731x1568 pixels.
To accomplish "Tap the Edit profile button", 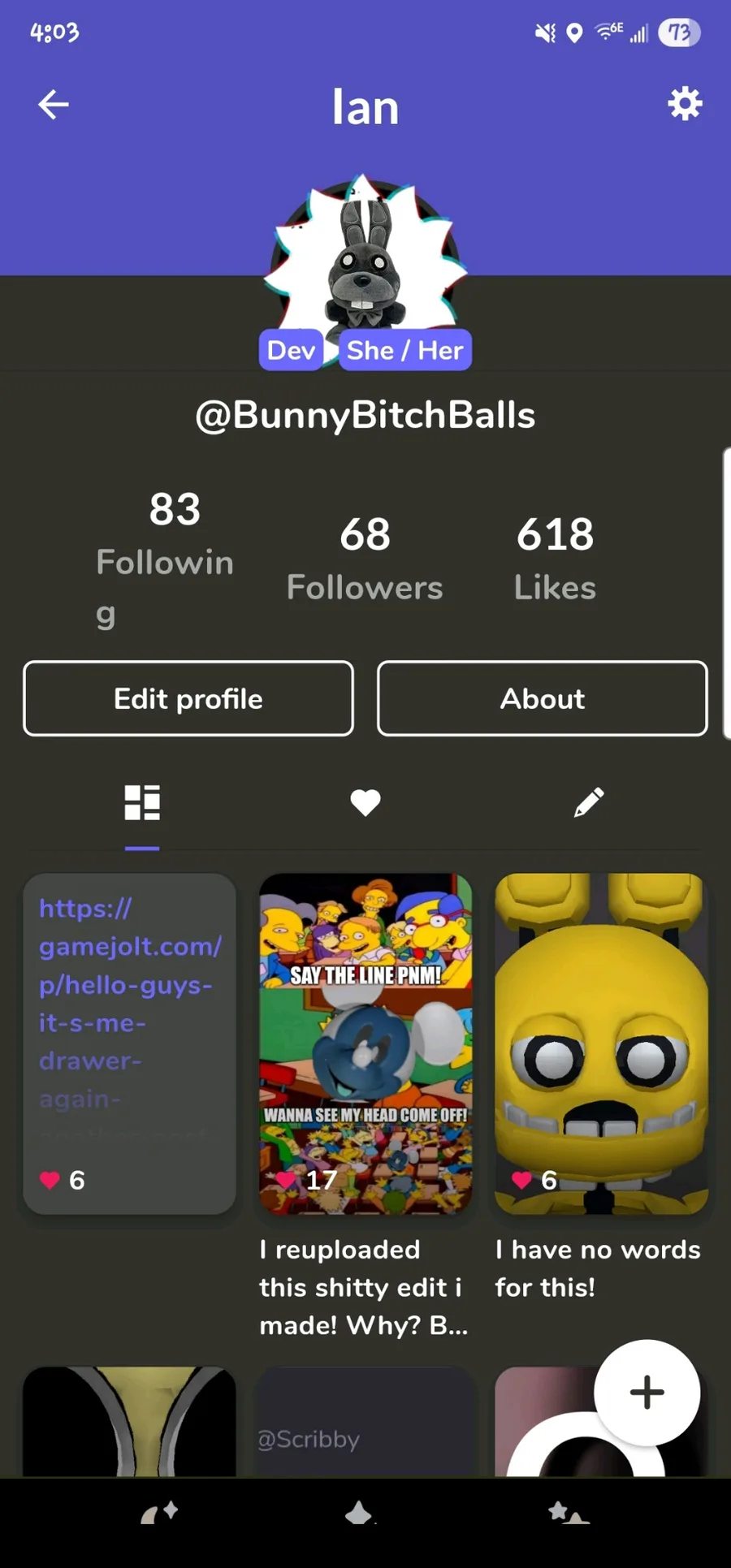I will [x=188, y=698].
